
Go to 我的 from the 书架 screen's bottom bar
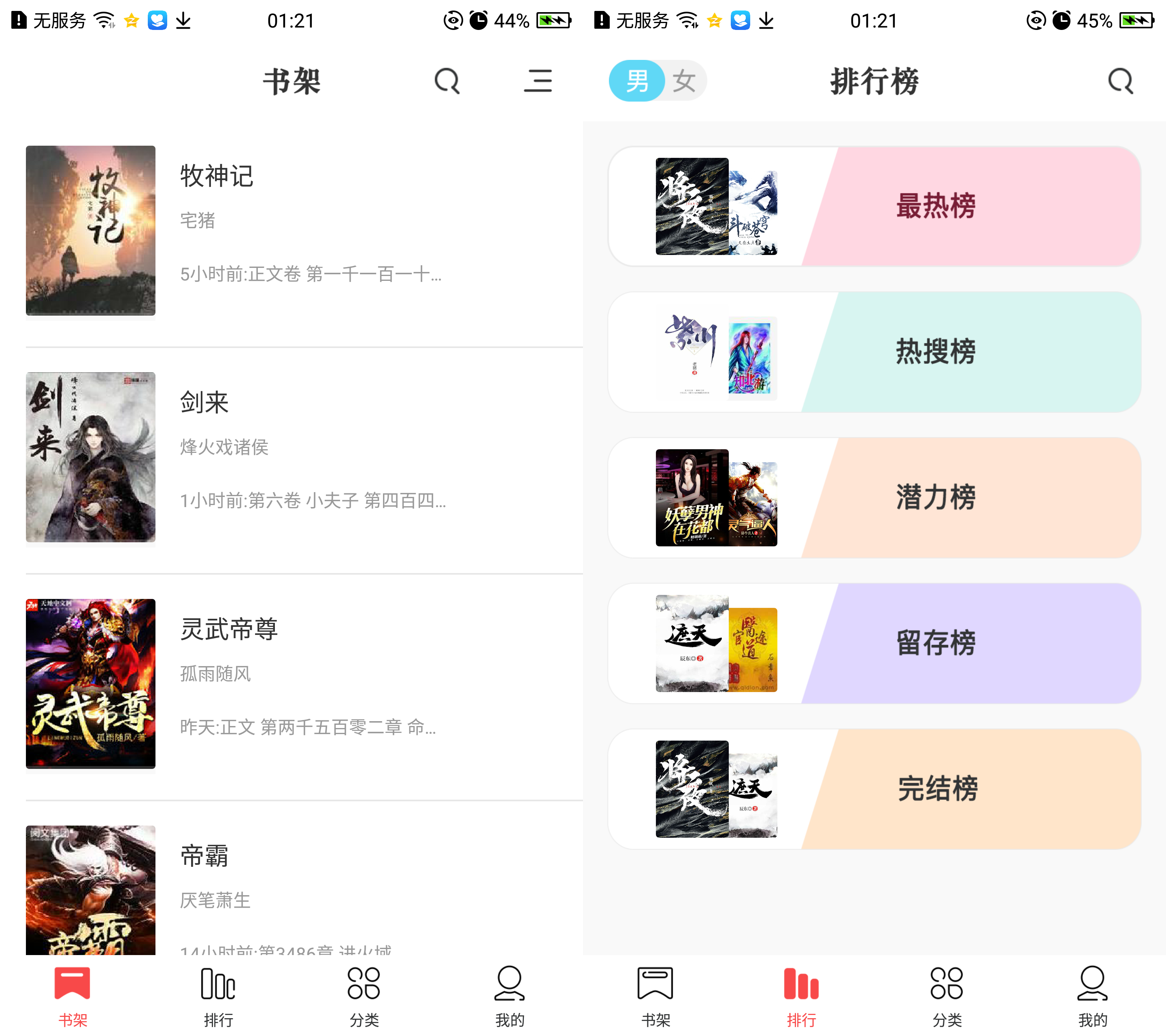[509, 995]
